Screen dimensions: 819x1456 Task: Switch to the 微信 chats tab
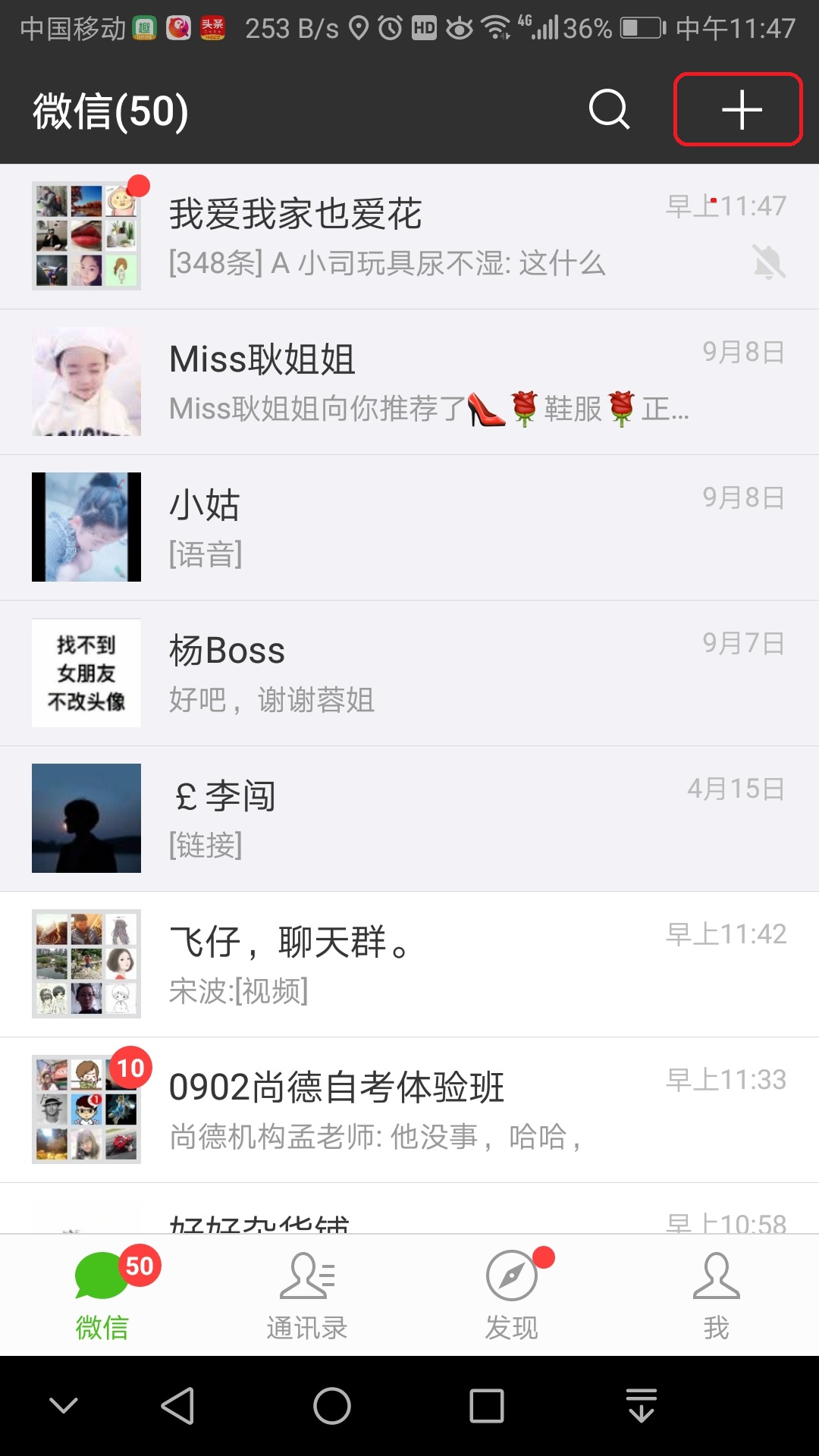pyautogui.click(x=102, y=1295)
